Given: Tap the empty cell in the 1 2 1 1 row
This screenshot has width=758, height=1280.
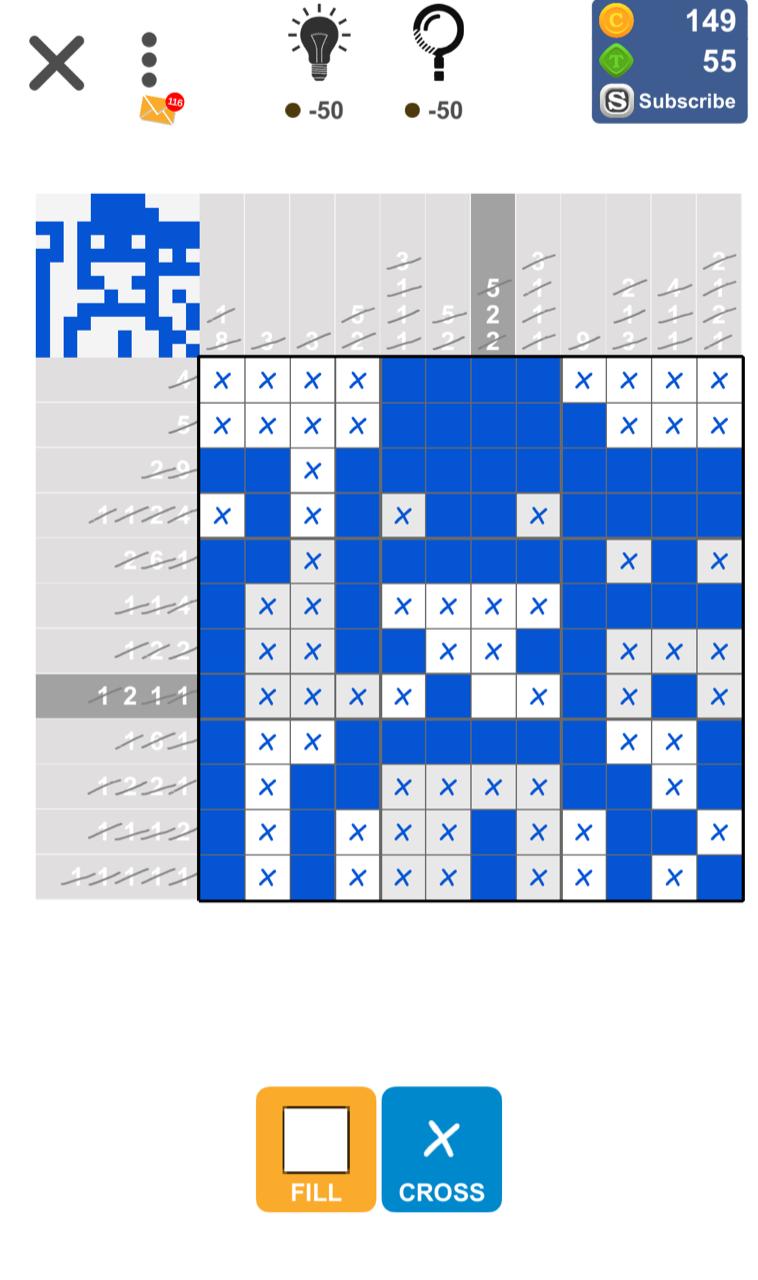Looking at the screenshot, I should tap(492, 696).
